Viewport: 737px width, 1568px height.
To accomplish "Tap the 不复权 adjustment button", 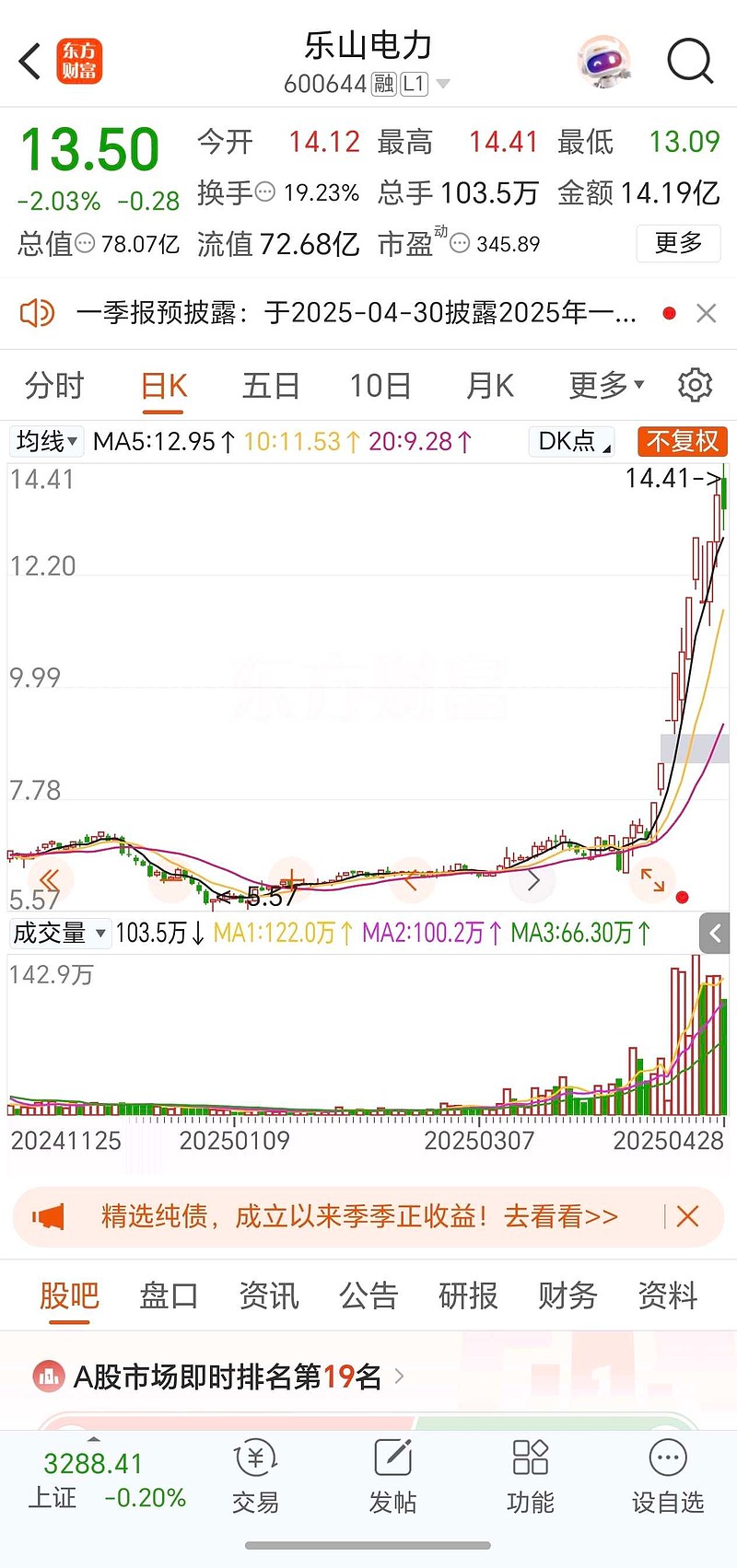I will (x=682, y=442).
